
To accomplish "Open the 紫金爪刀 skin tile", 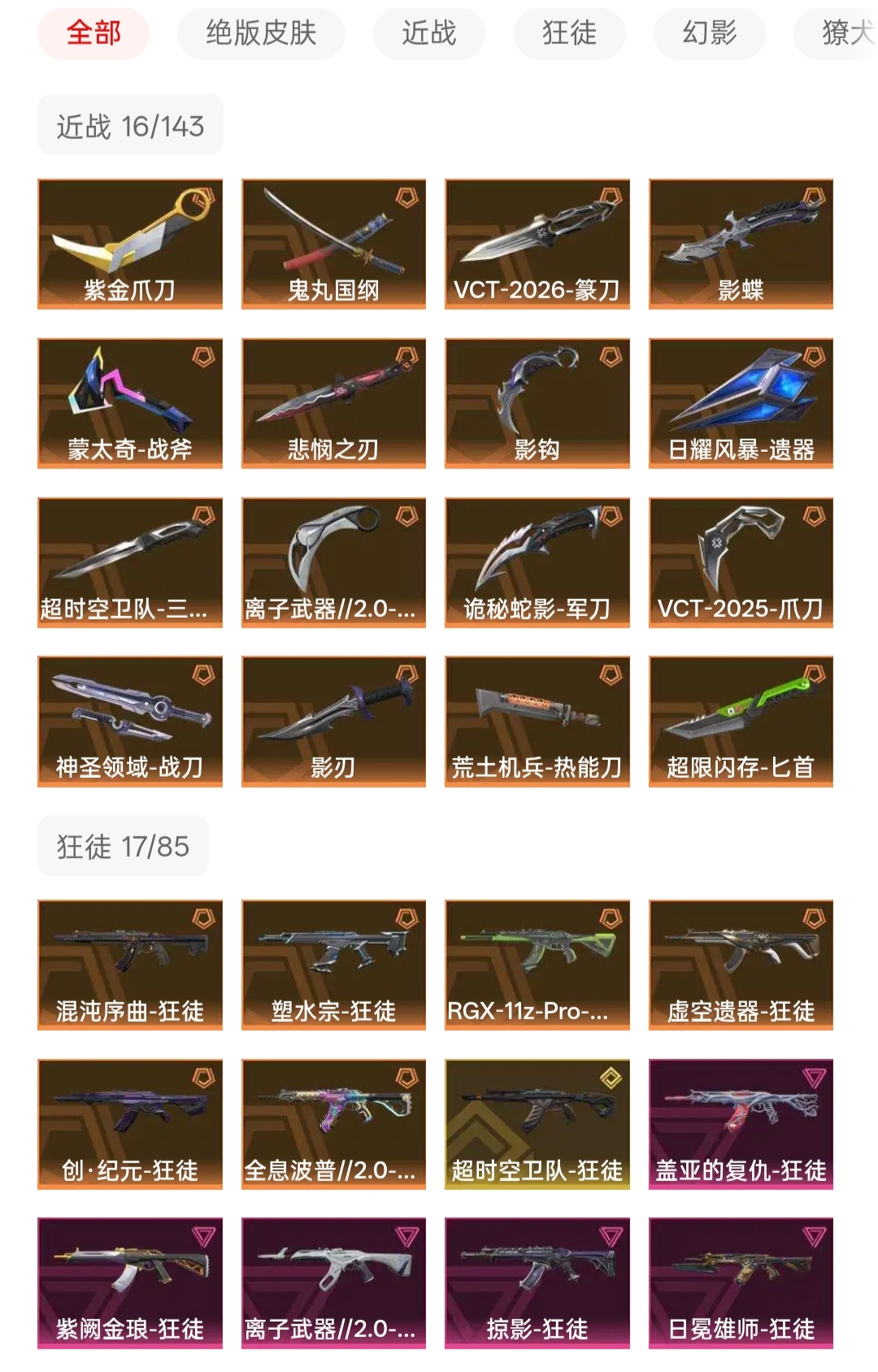I will point(130,244).
